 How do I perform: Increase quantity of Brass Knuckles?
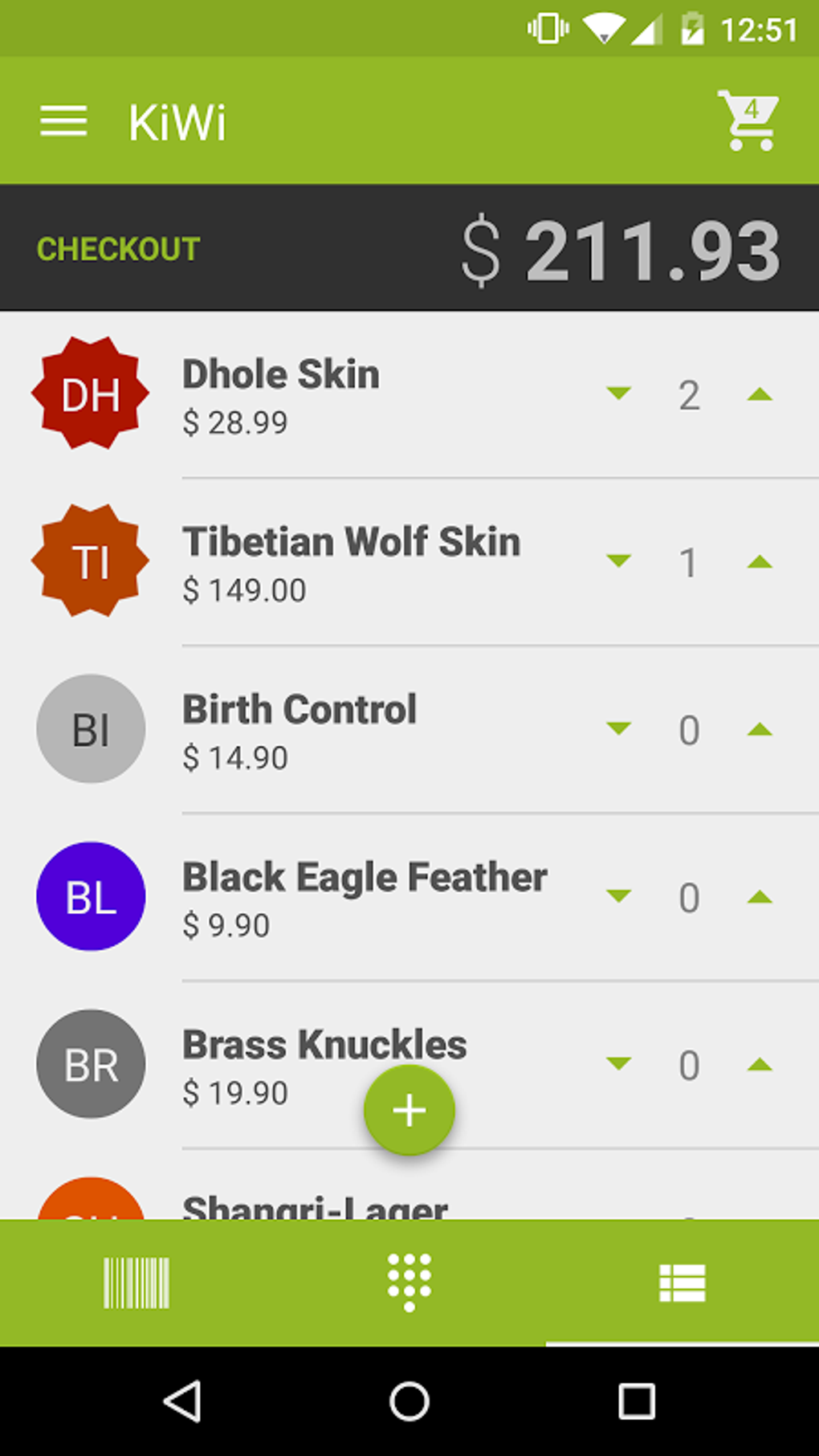tap(760, 1064)
